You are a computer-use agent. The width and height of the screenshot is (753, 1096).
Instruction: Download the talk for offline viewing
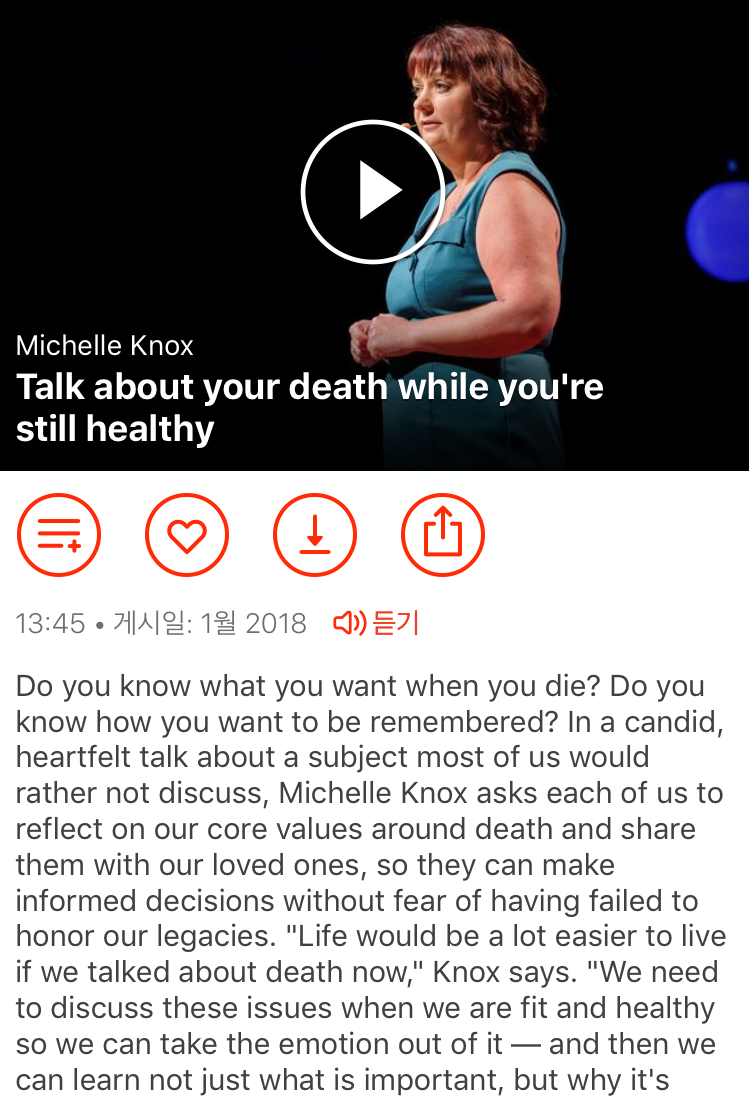click(x=315, y=536)
